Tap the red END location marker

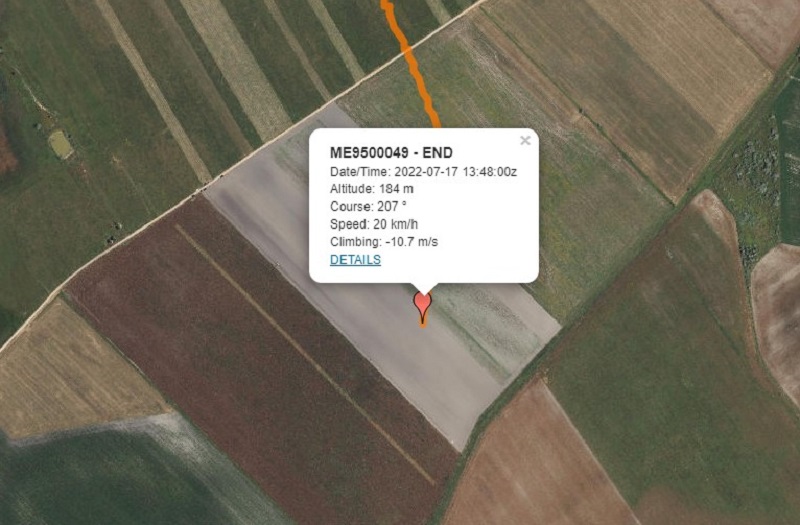click(x=423, y=303)
